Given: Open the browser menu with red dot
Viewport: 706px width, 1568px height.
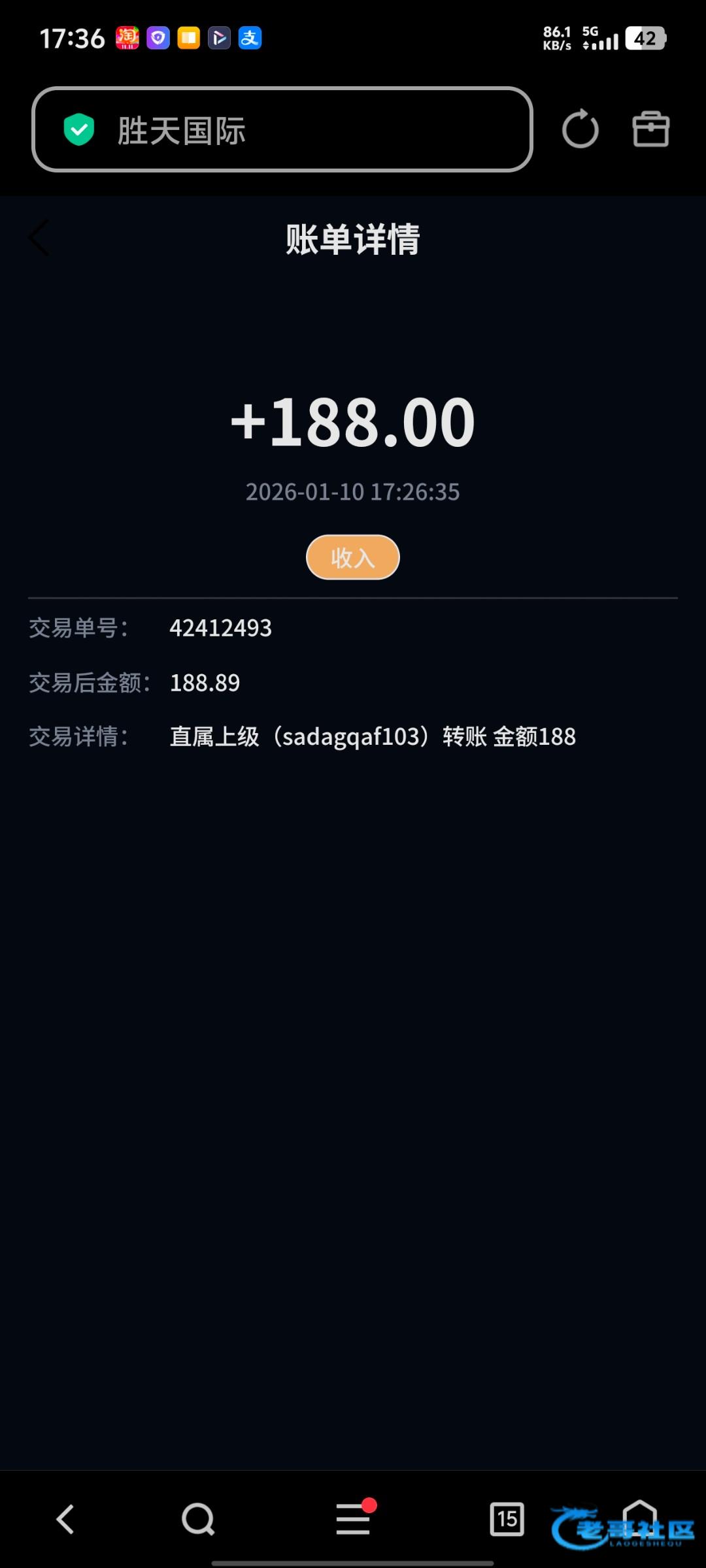Looking at the screenshot, I should pos(353,1519).
